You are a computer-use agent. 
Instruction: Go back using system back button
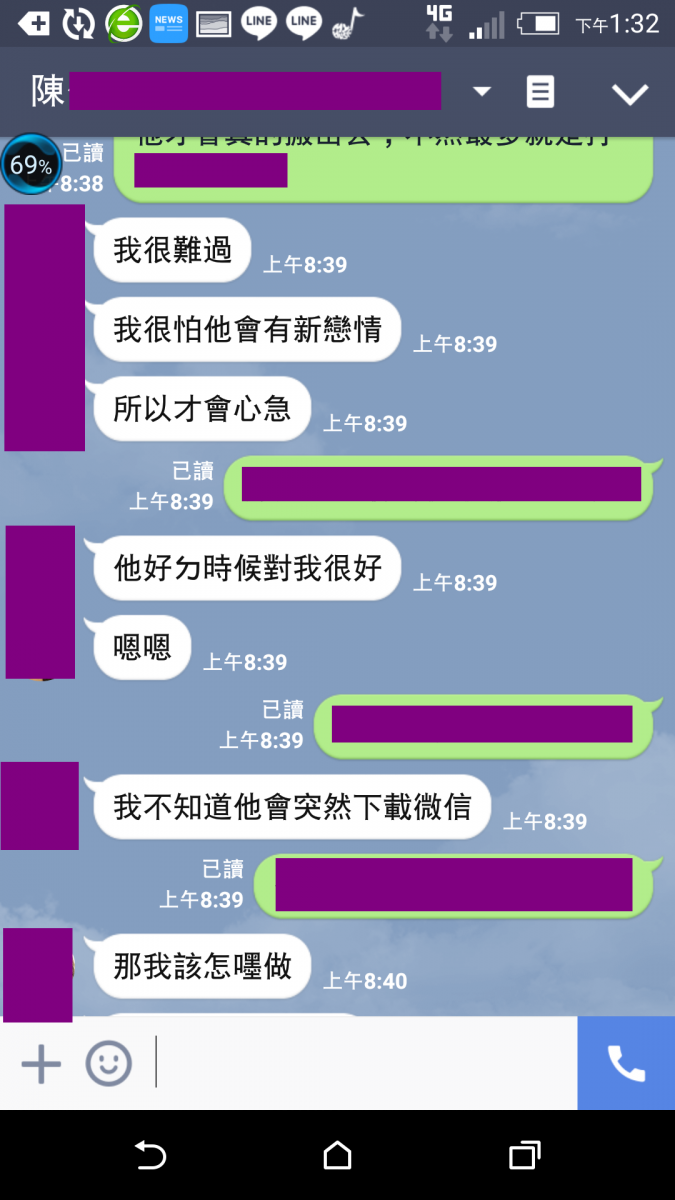coord(150,1156)
